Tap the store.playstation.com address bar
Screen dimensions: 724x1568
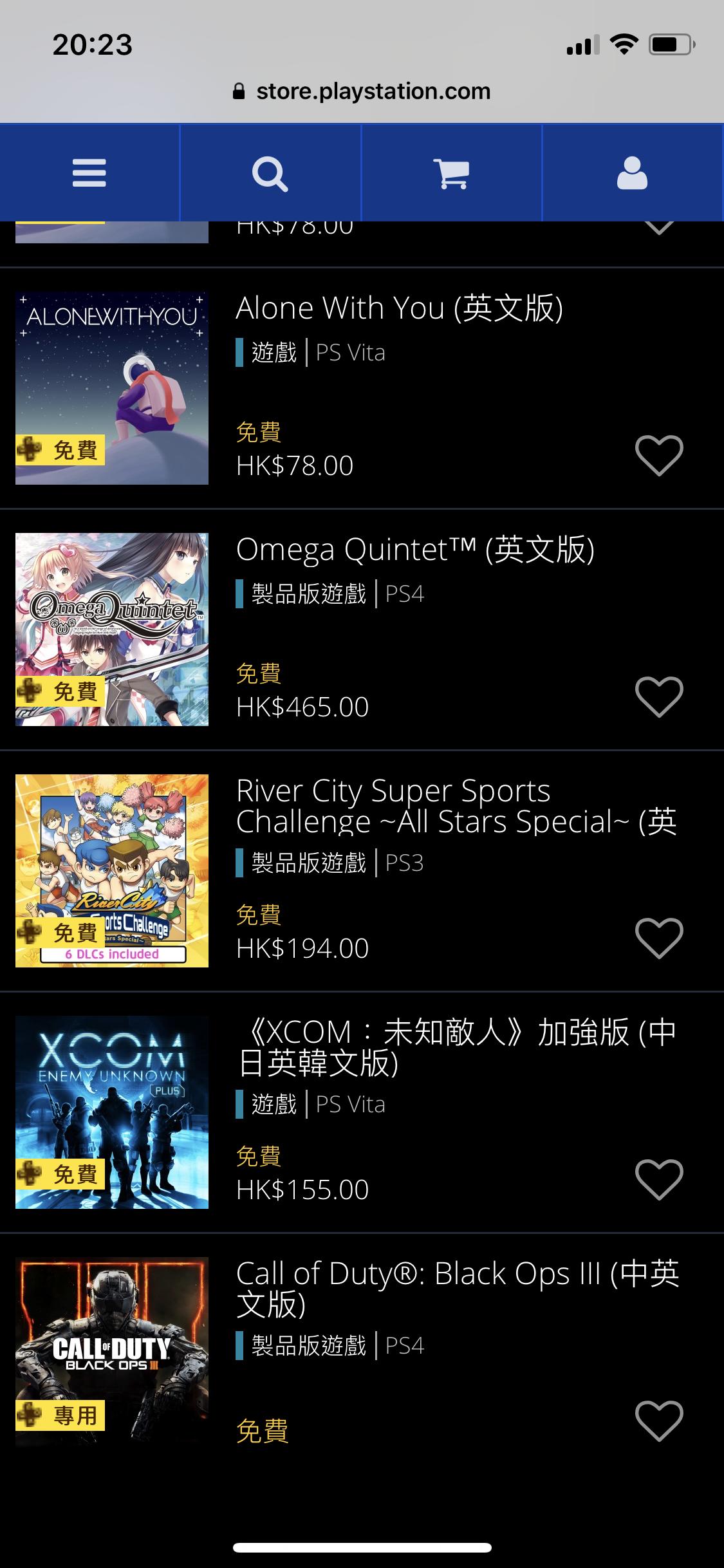coord(362,90)
